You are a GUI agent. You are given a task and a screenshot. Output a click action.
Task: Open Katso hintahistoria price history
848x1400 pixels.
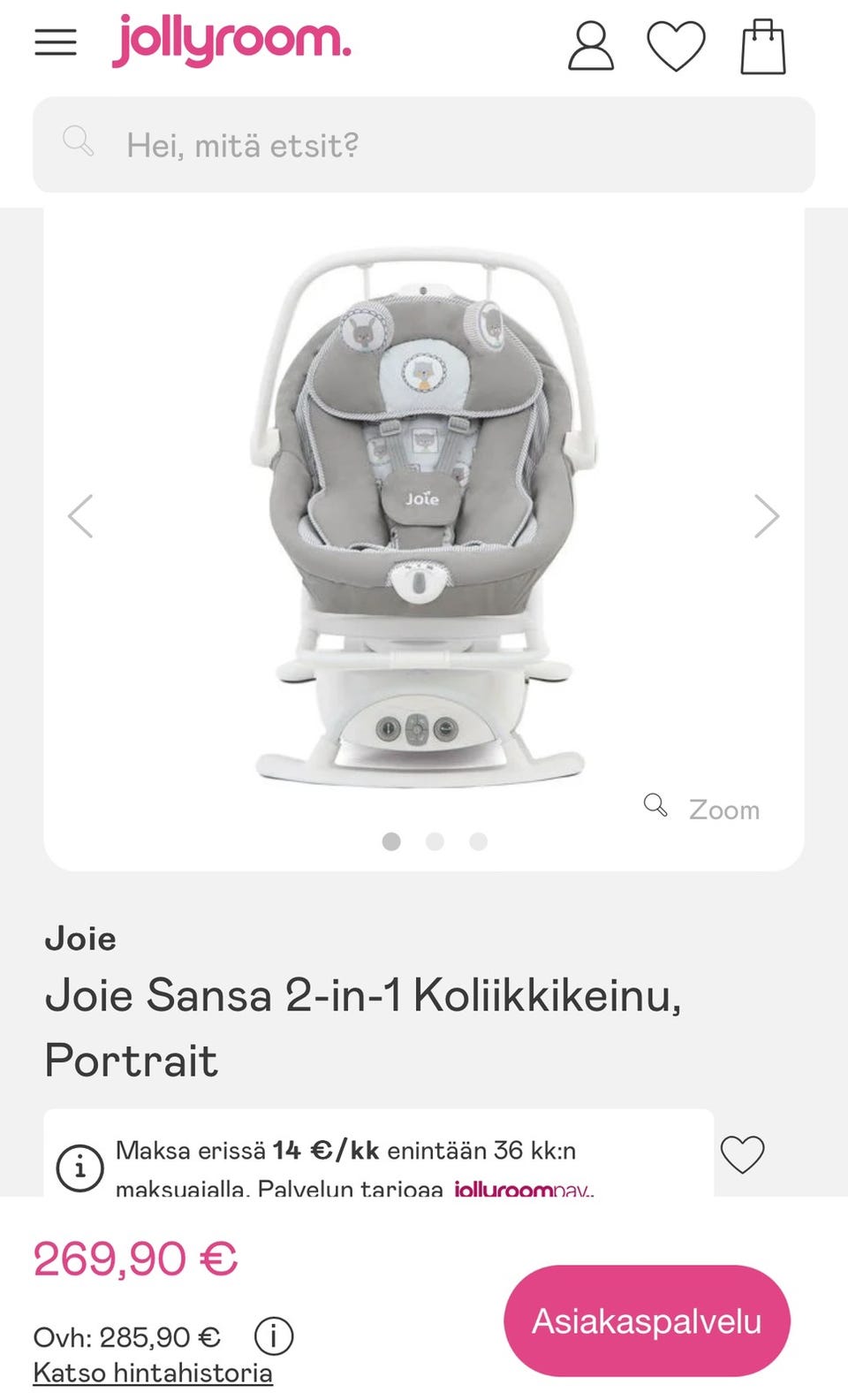pos(152,1373)
